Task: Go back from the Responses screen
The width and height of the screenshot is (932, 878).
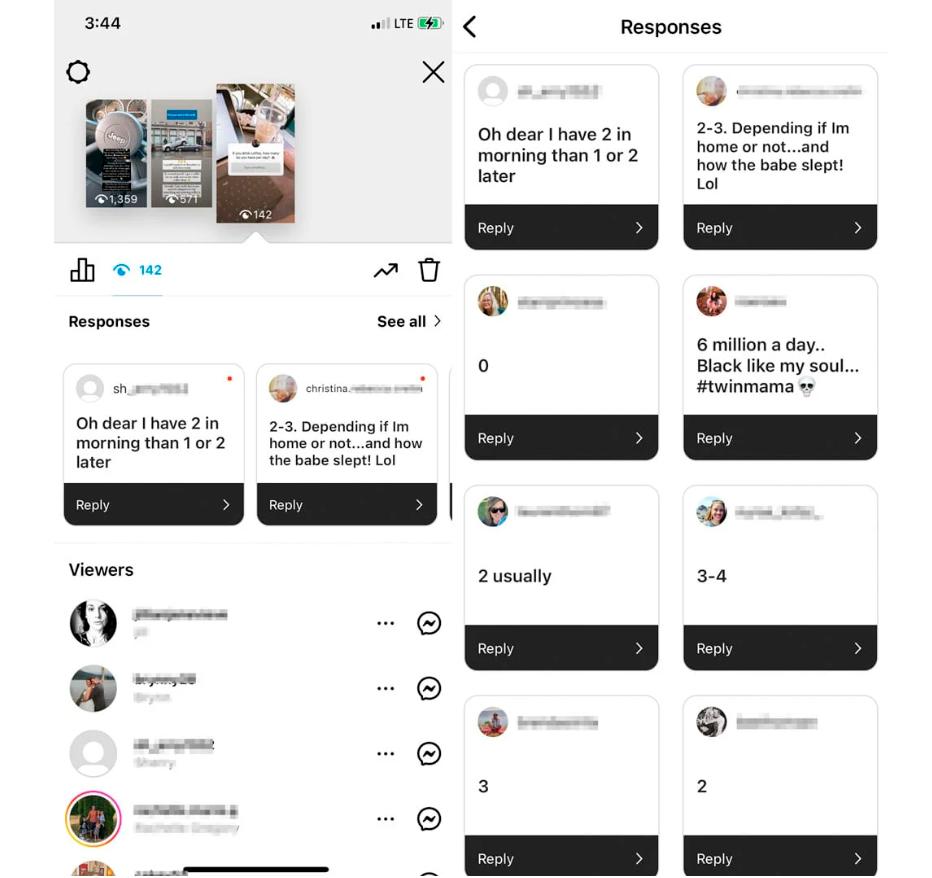Action: pos(470,27)
